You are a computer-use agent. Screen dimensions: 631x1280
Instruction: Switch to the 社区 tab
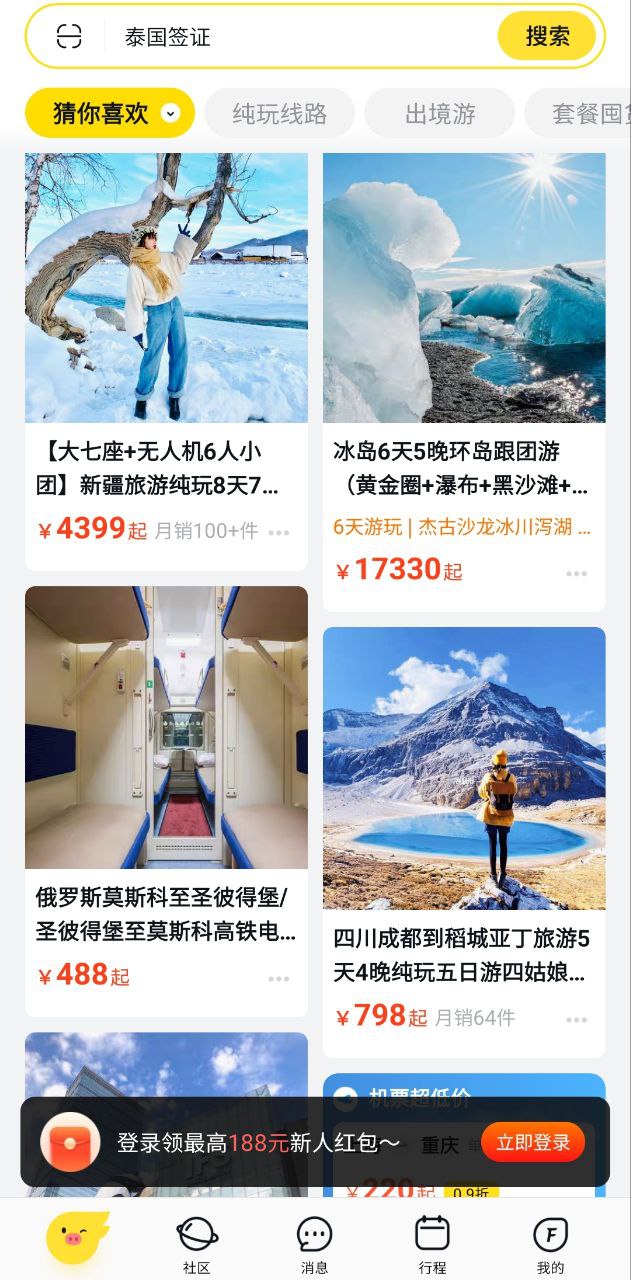pyautogui.click(x=197, y=1243)
